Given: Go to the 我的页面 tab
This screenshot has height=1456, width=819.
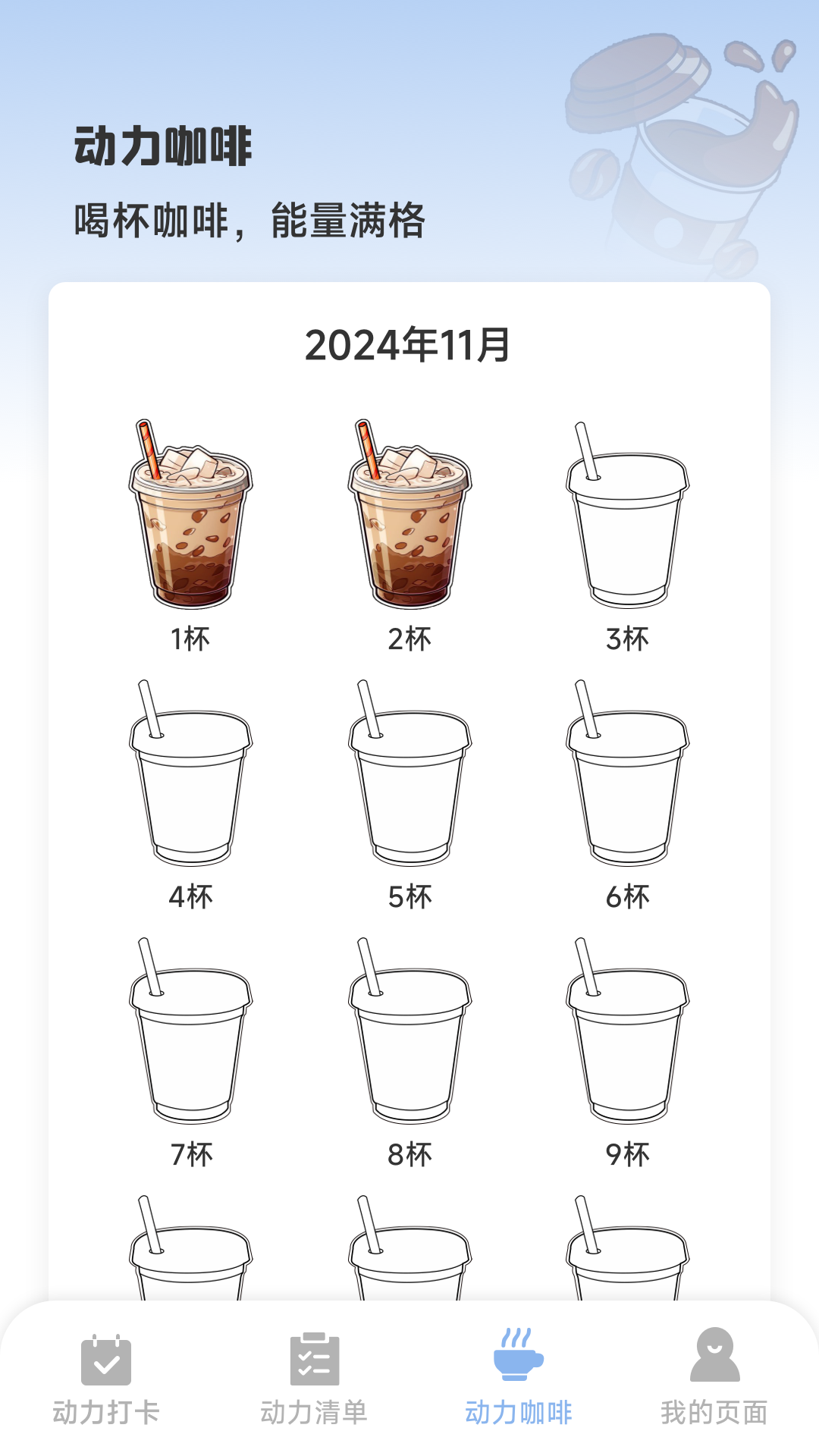Looking at the screenshot, I should [x=714, y=1377].
